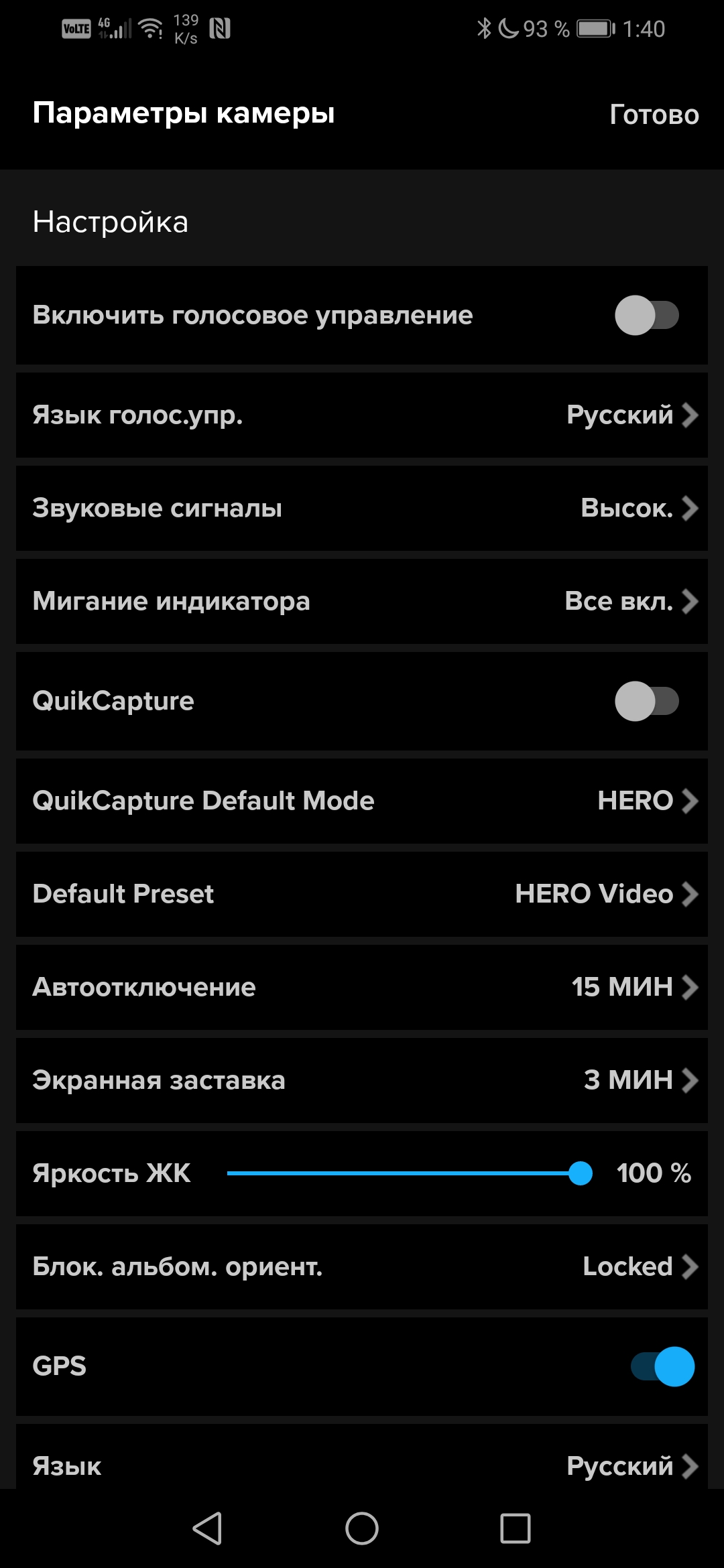Open QuikCapture Default Mode setting

362,801
